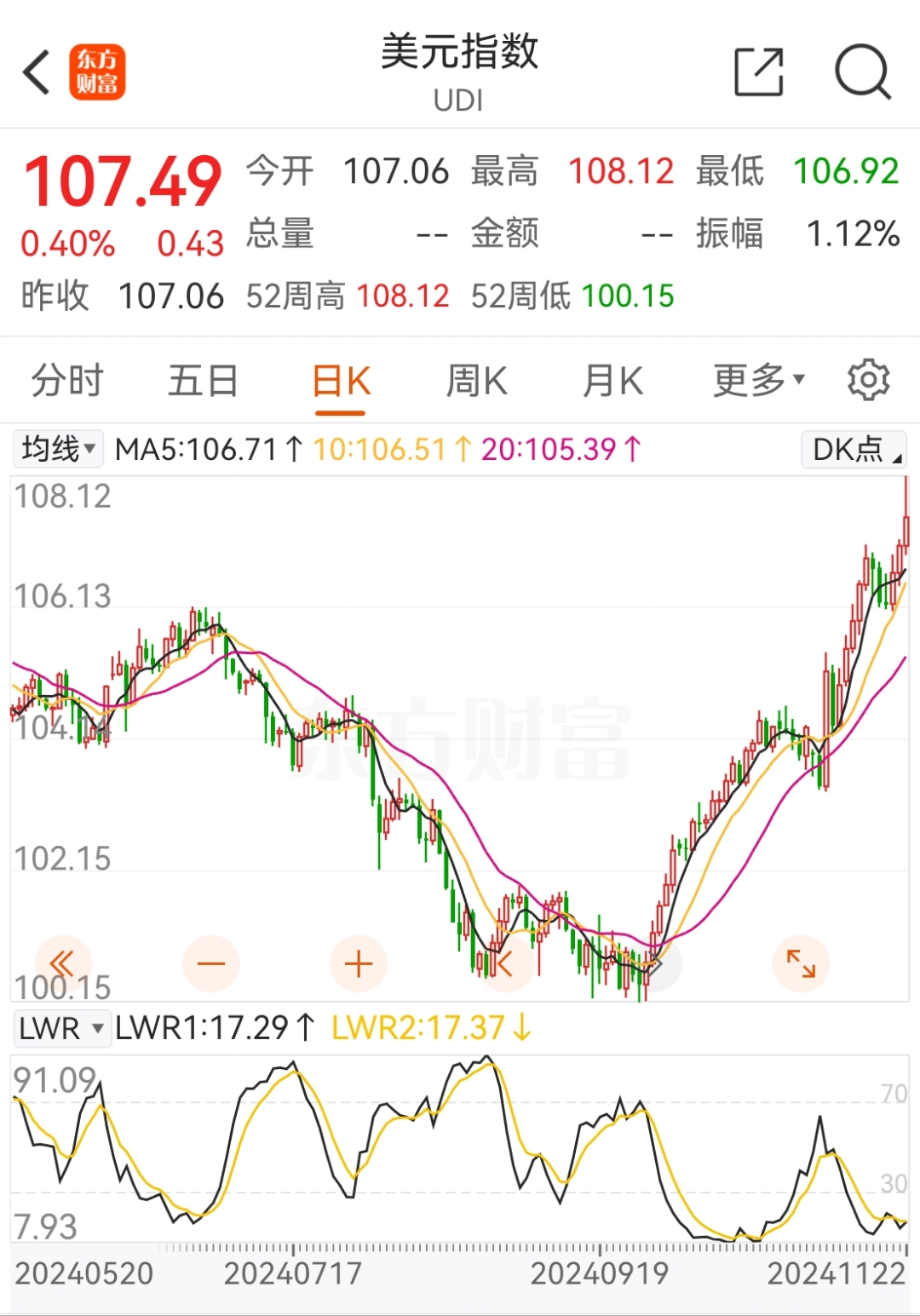The image size is (920, 1316).
Task: Switch to the 分时 tab
Action: pos(66,380)
